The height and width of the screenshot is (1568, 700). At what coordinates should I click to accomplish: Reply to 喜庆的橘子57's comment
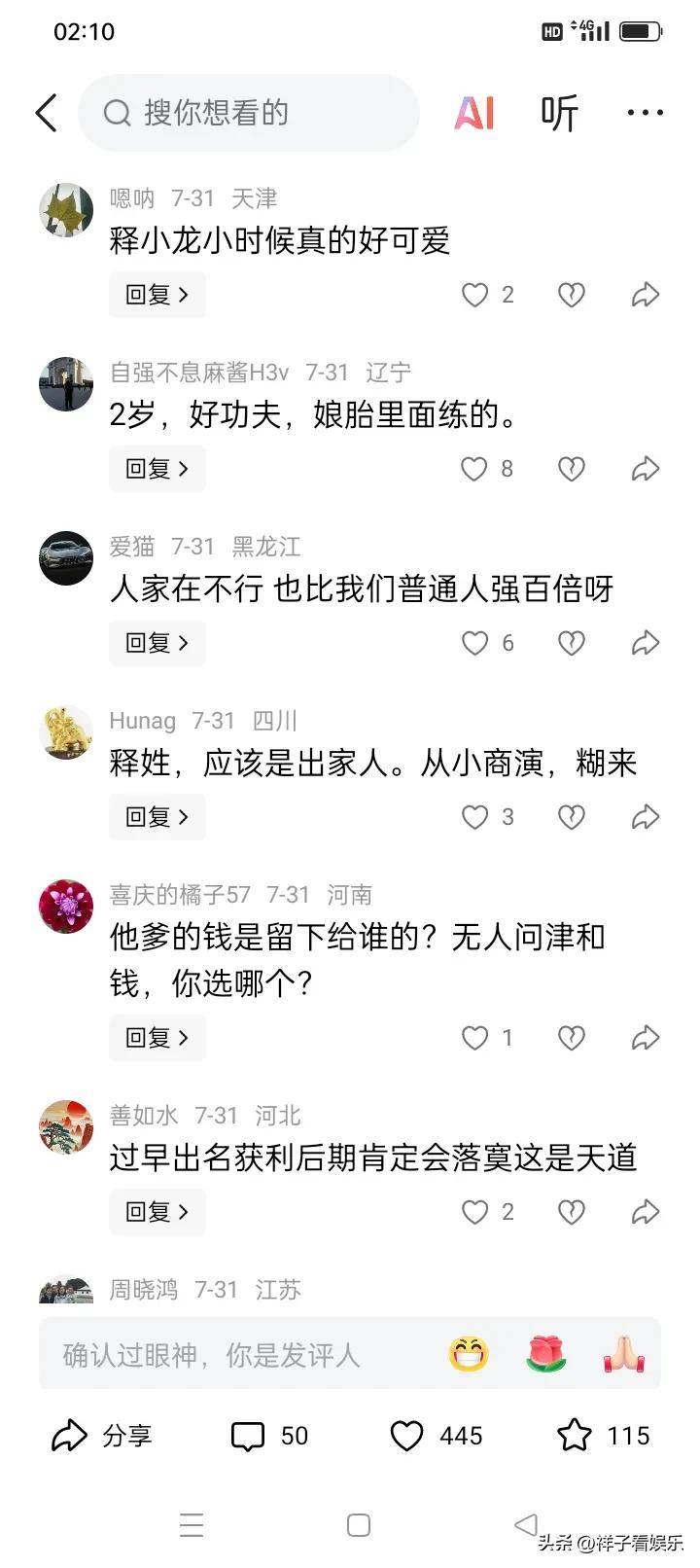click(157, 1038)
